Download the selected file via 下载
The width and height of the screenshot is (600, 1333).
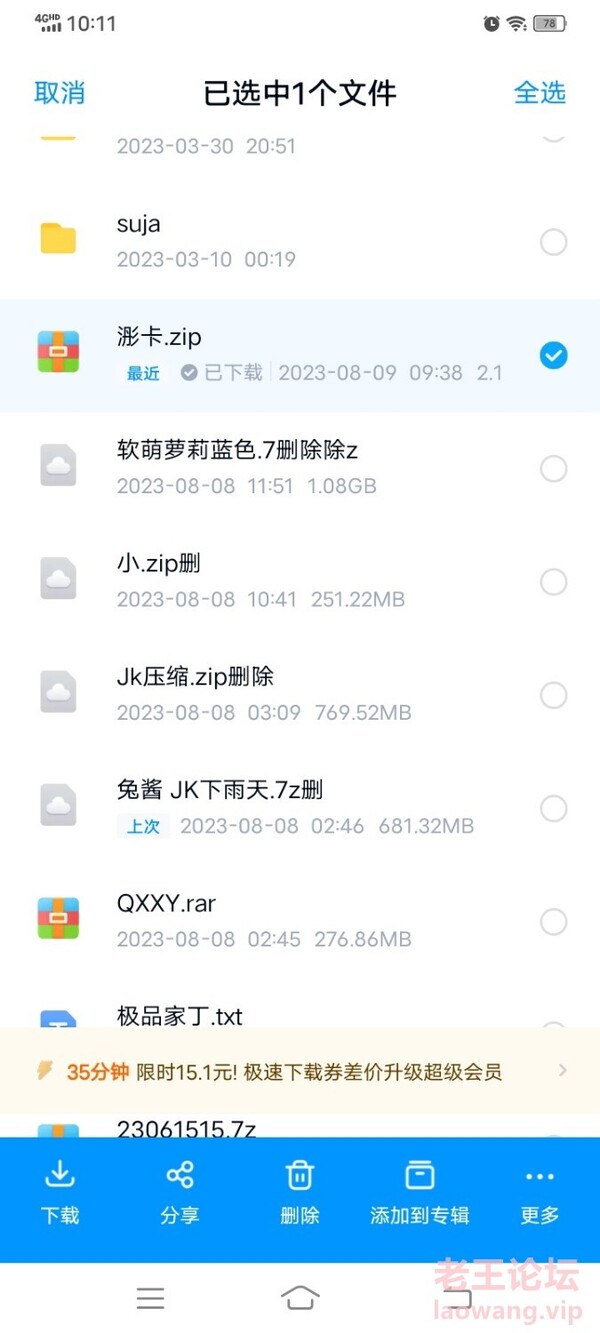(60, 1192)
